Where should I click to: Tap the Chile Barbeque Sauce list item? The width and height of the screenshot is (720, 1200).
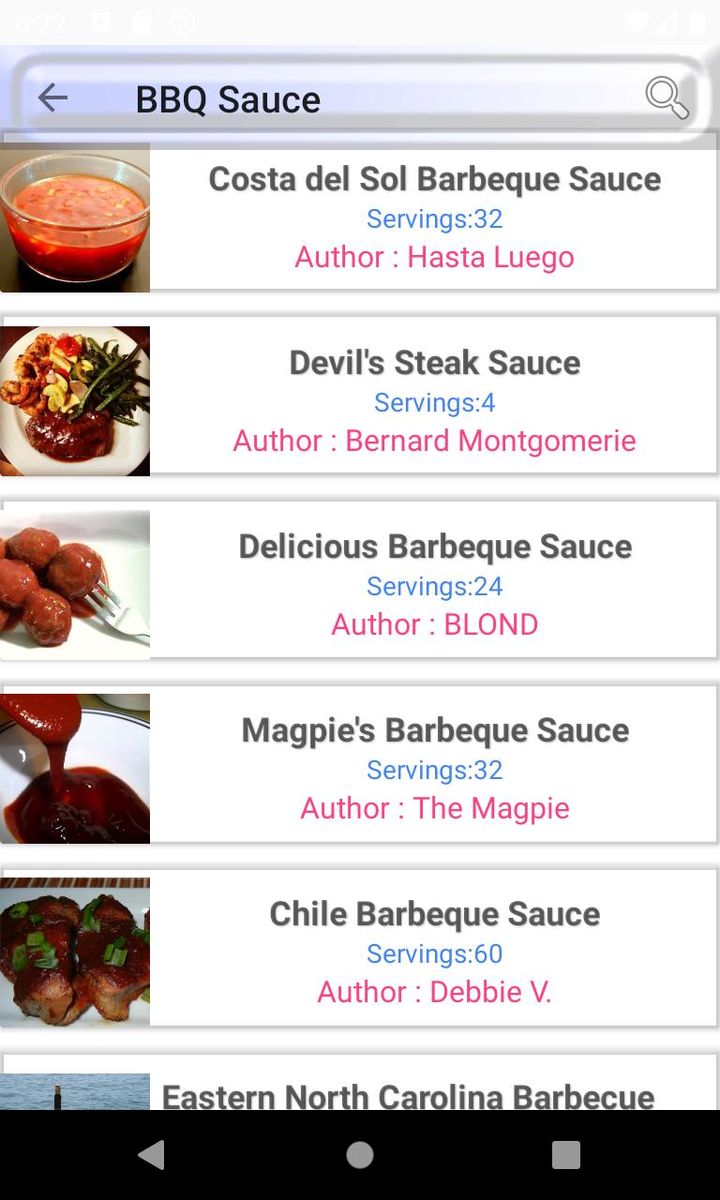click(x=434, y=949)
